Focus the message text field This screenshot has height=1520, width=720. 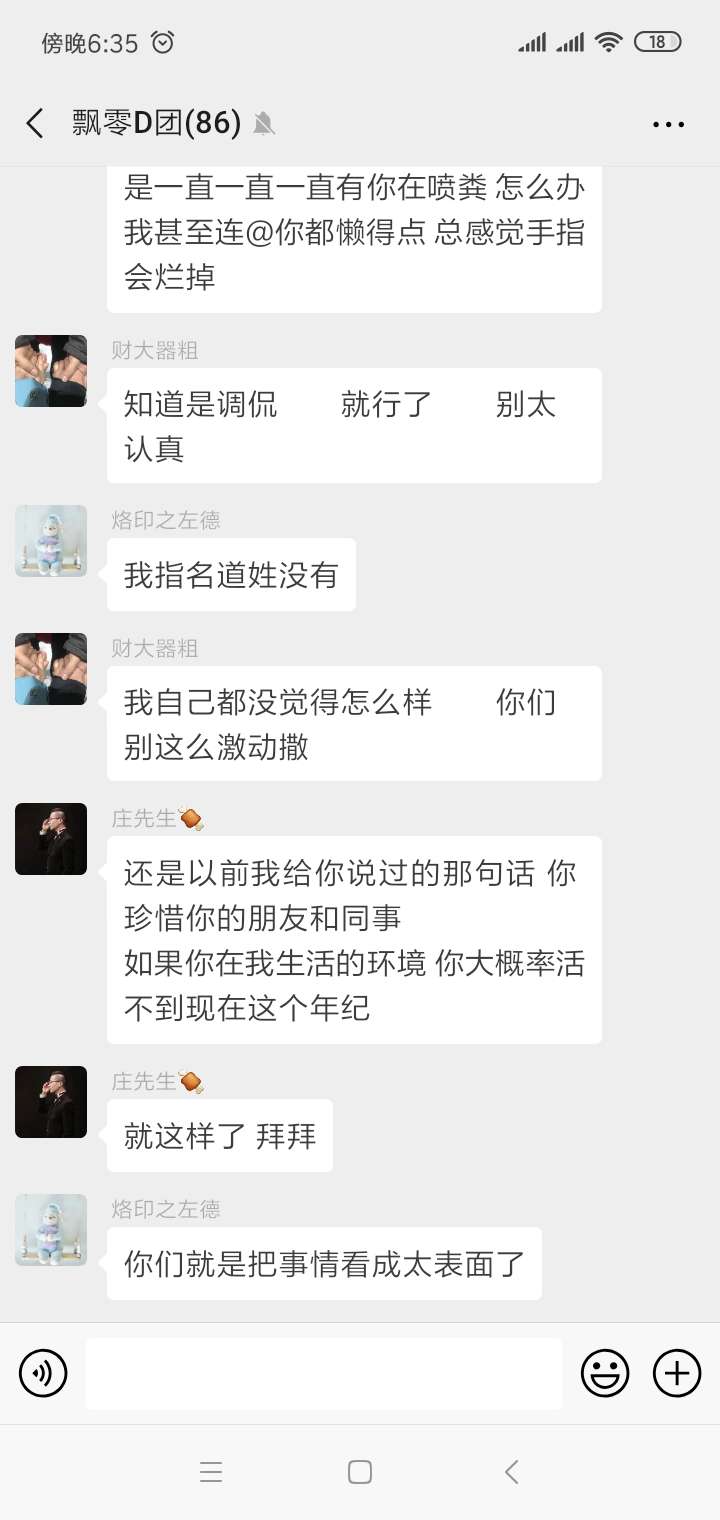(x=323, y=1373)
